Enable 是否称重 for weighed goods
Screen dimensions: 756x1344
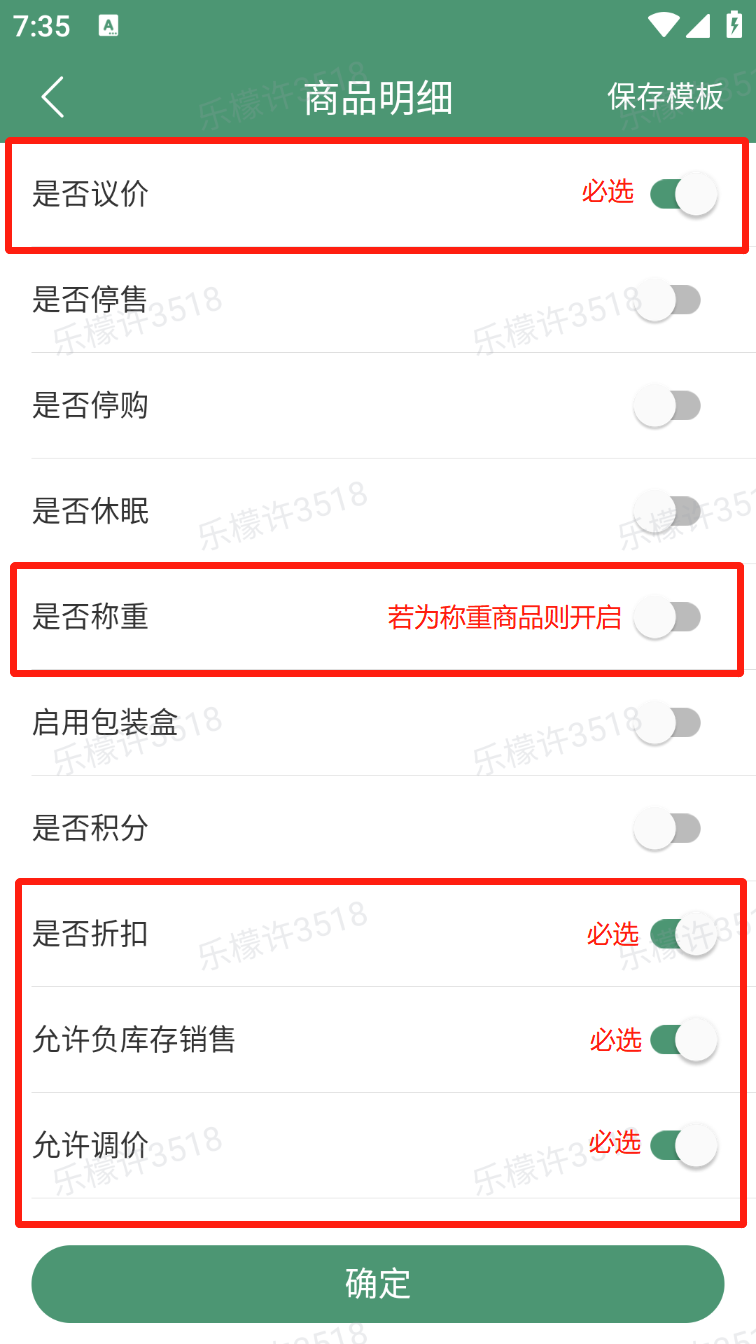(x=667, y=617)
